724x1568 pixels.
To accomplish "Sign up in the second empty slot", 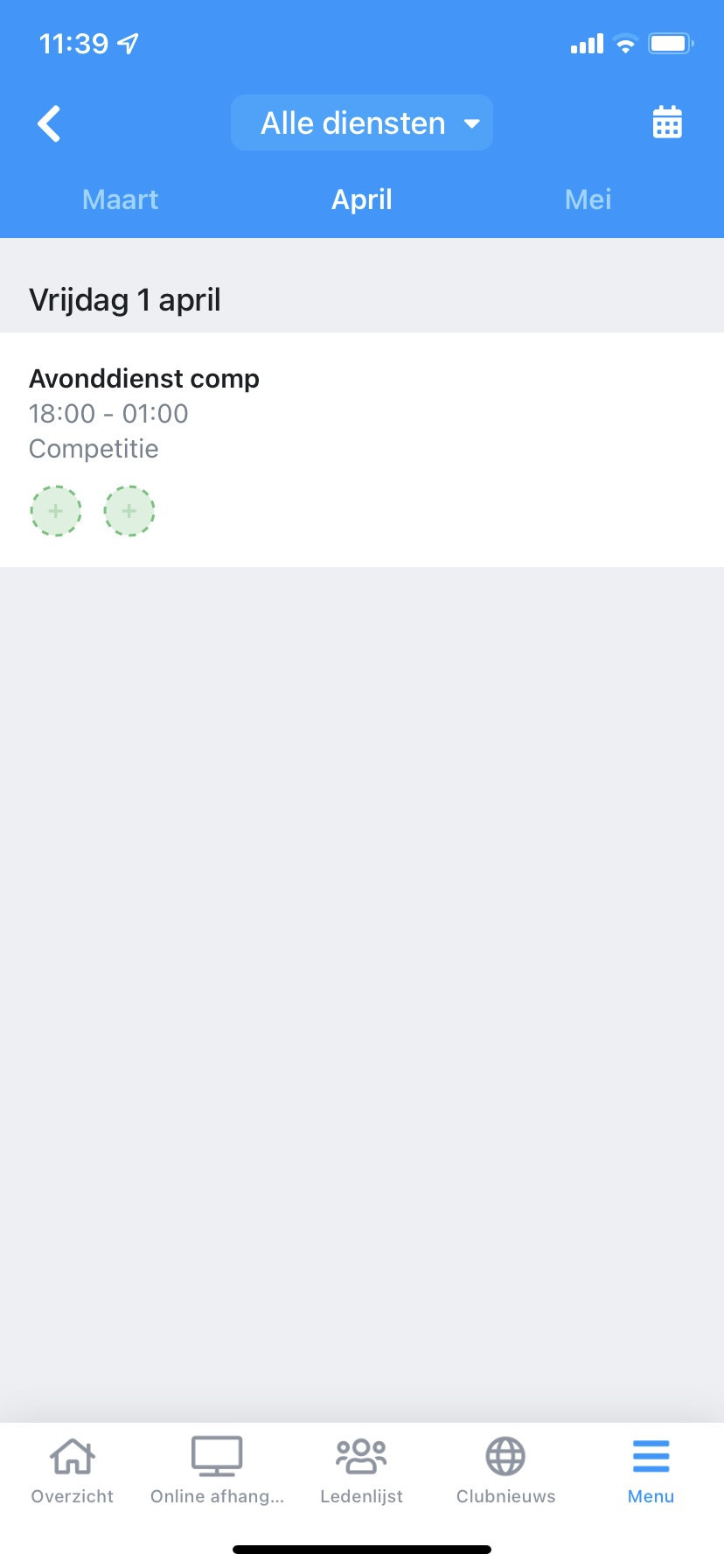I will [x=129, y=511].
